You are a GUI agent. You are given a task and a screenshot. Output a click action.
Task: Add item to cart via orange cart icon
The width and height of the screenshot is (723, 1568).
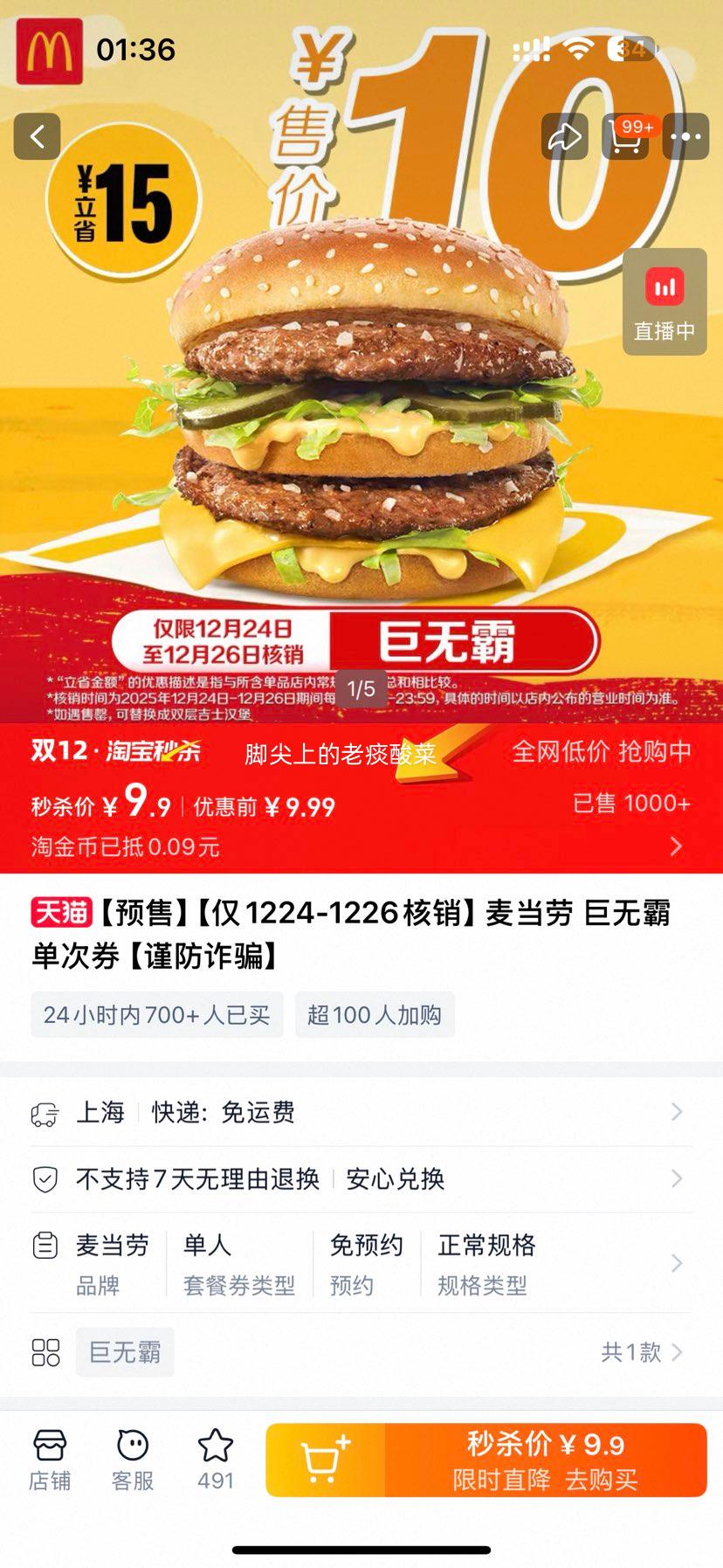(324, 1459)
